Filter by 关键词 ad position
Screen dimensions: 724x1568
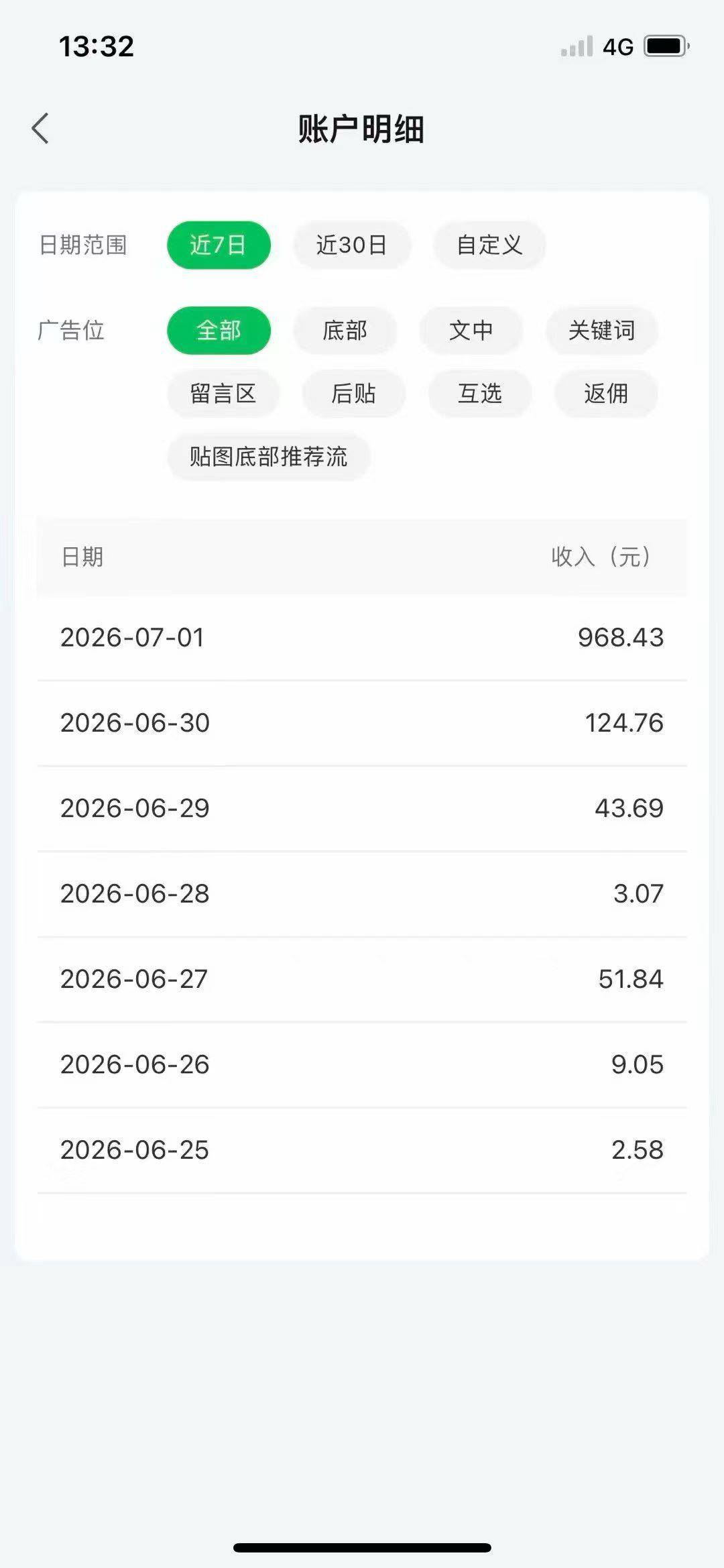602,330
